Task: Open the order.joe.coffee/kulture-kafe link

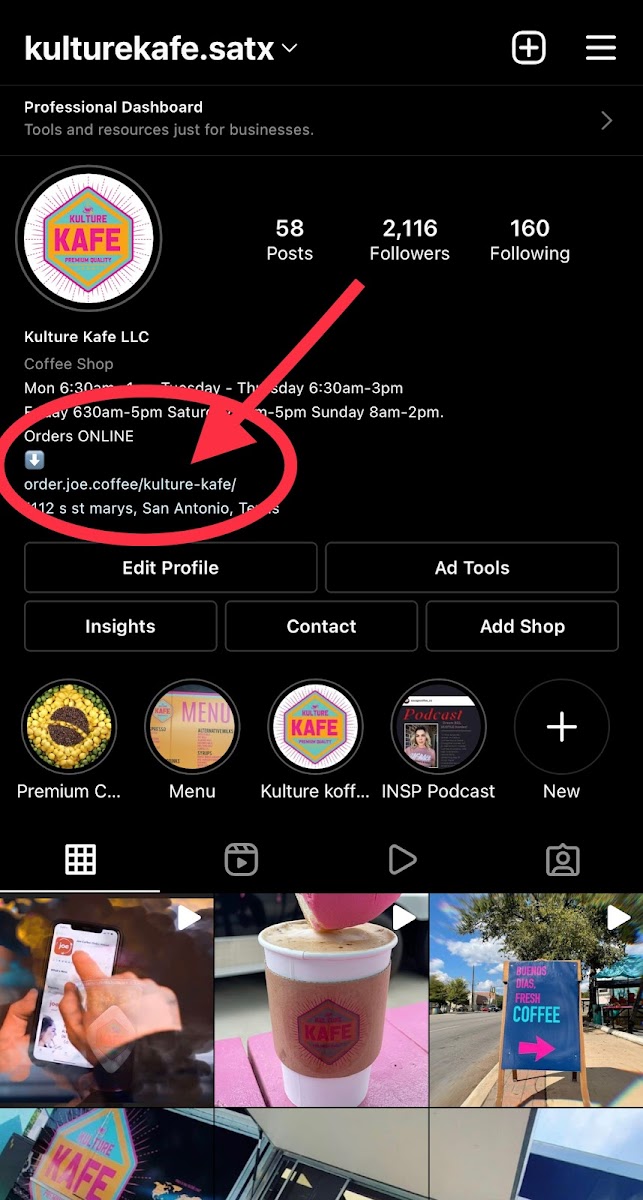Action: click(x=130, y=484)
